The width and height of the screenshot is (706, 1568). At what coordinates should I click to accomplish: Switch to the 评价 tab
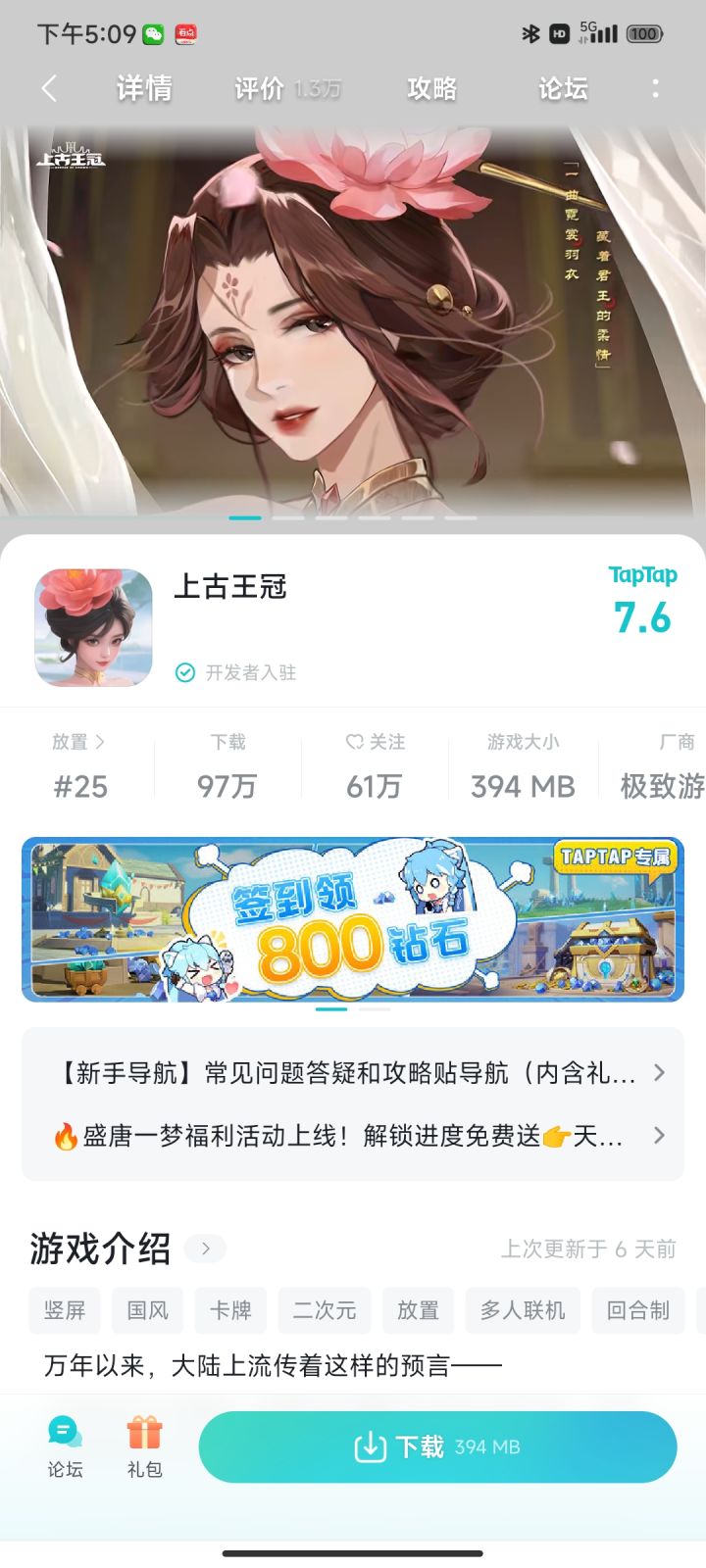[257, 88]
